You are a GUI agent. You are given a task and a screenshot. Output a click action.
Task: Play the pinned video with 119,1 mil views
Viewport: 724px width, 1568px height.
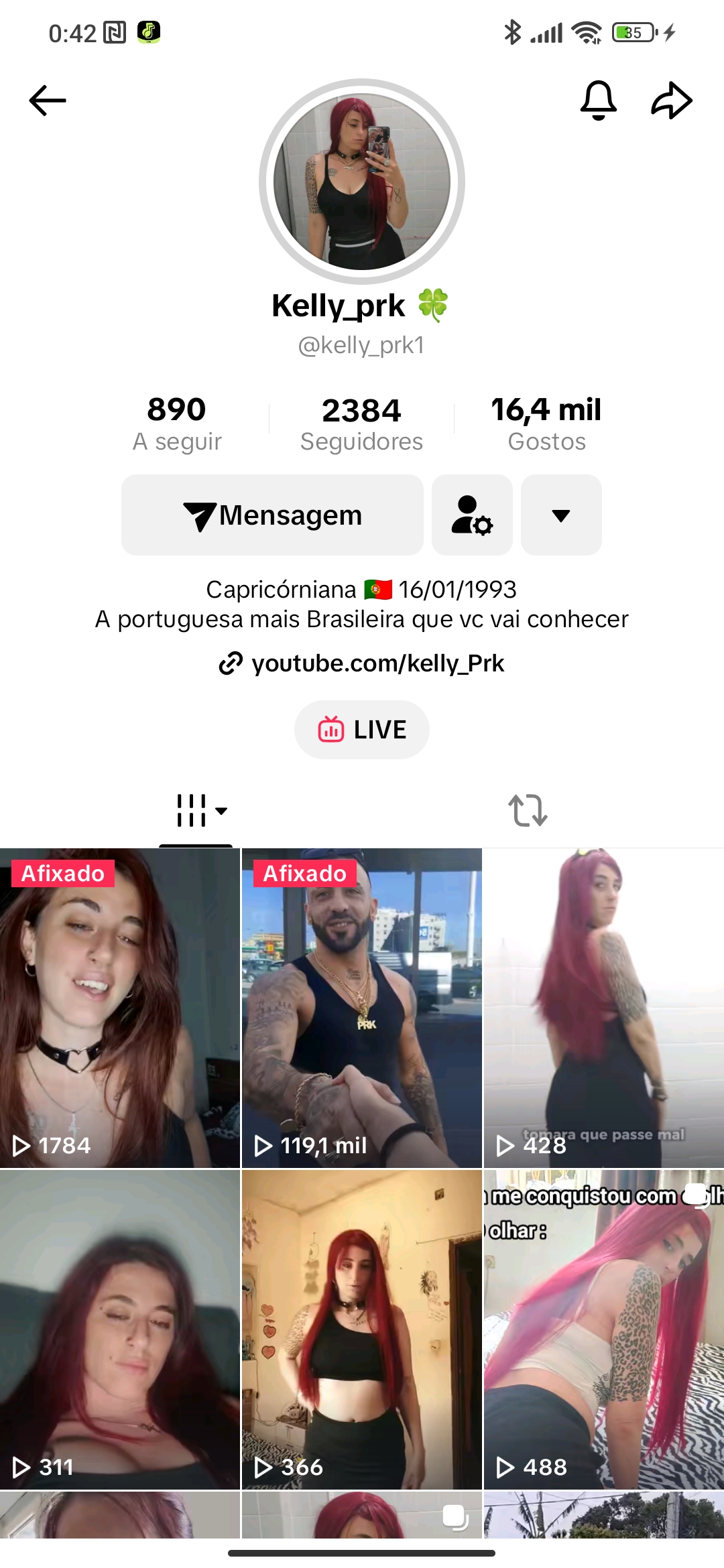click(x=361, y=1008)
